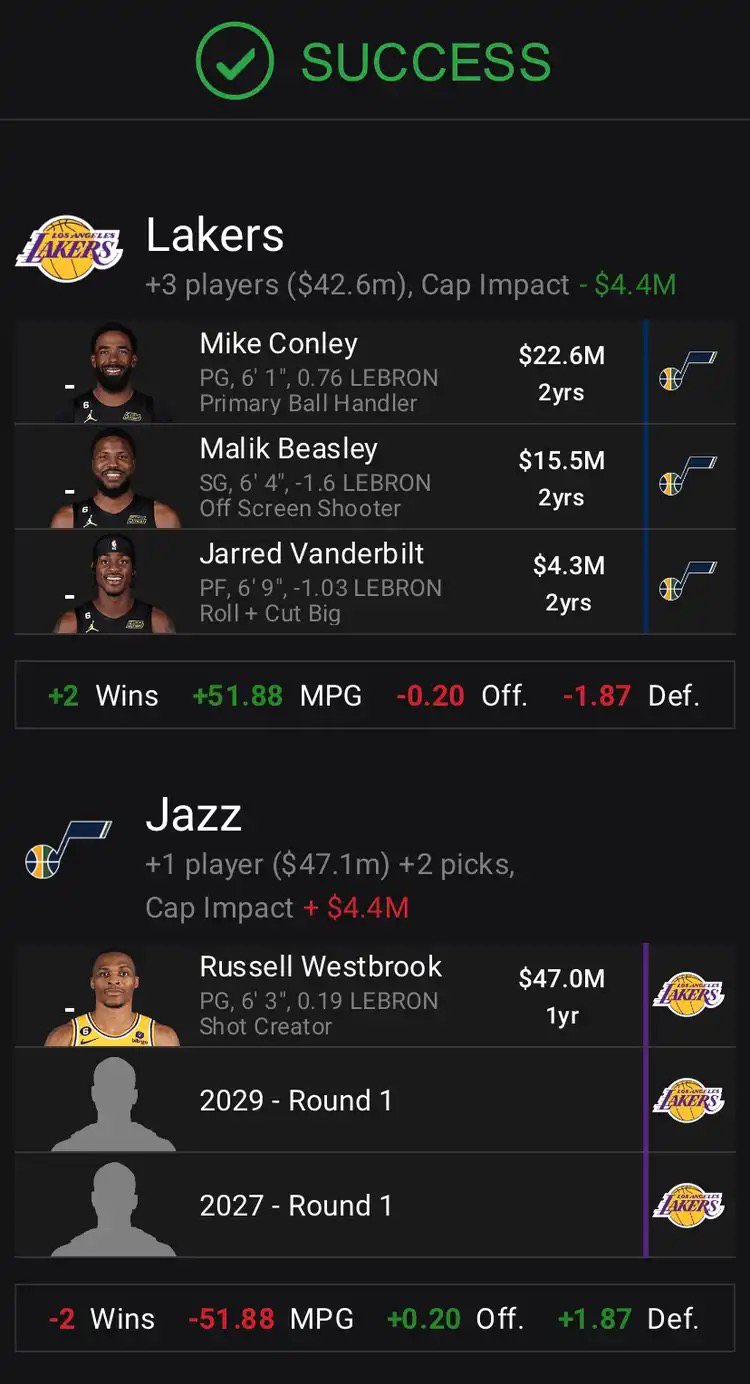Select the Malik Beasley row

330,477
